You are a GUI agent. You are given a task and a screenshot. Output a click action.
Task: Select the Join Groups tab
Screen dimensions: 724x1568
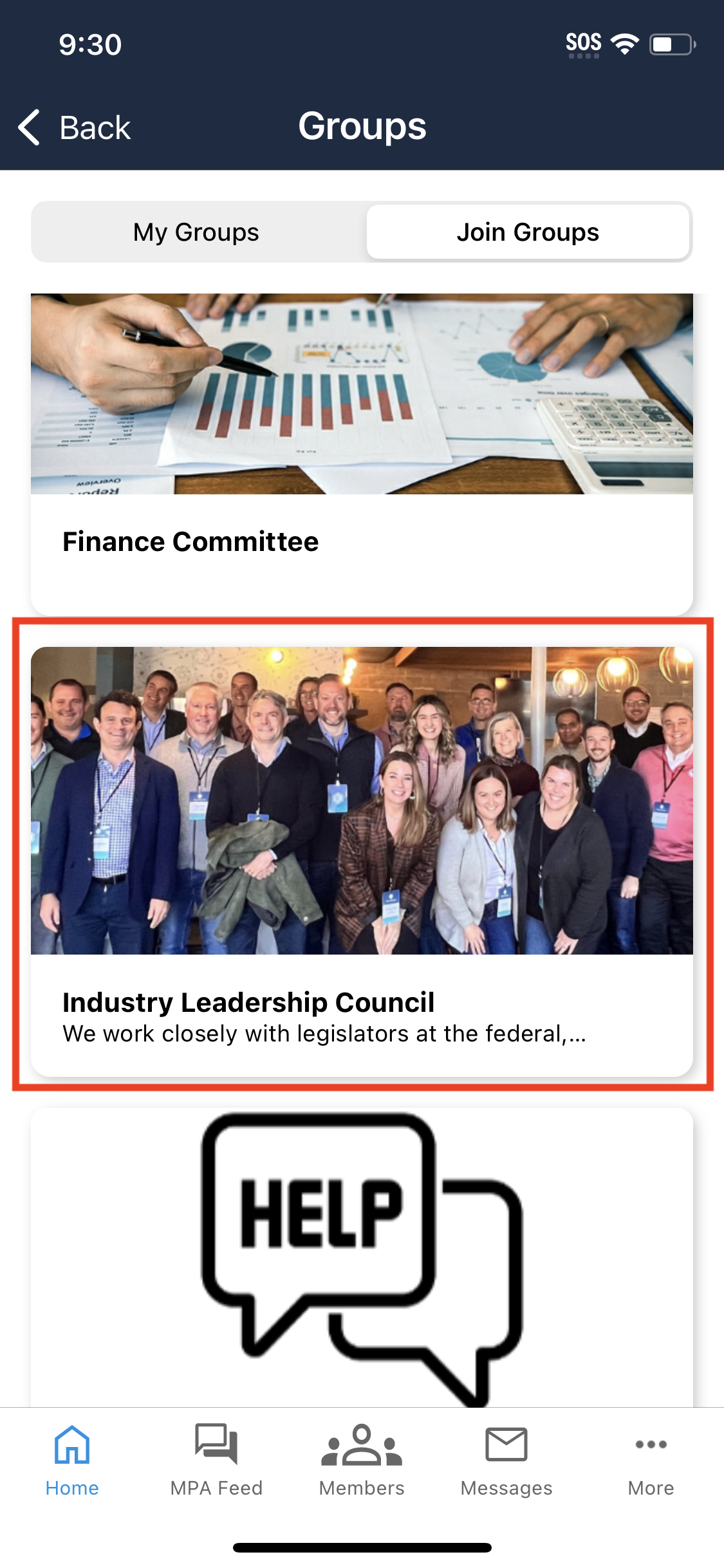[x=527, y=232]
